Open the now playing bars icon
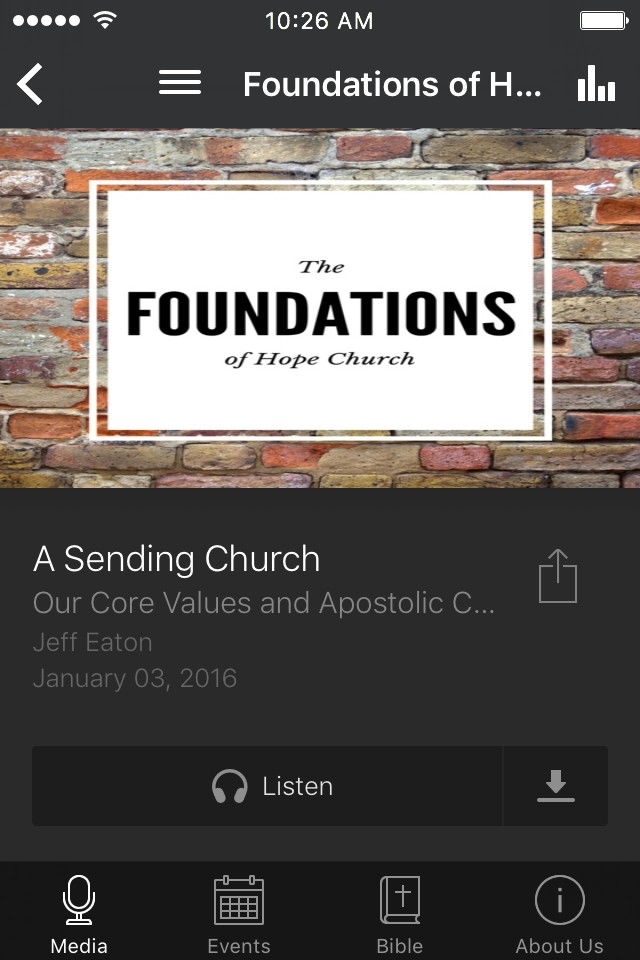The height and width of the screenshot is (960, 640). [x=596, y=83]
